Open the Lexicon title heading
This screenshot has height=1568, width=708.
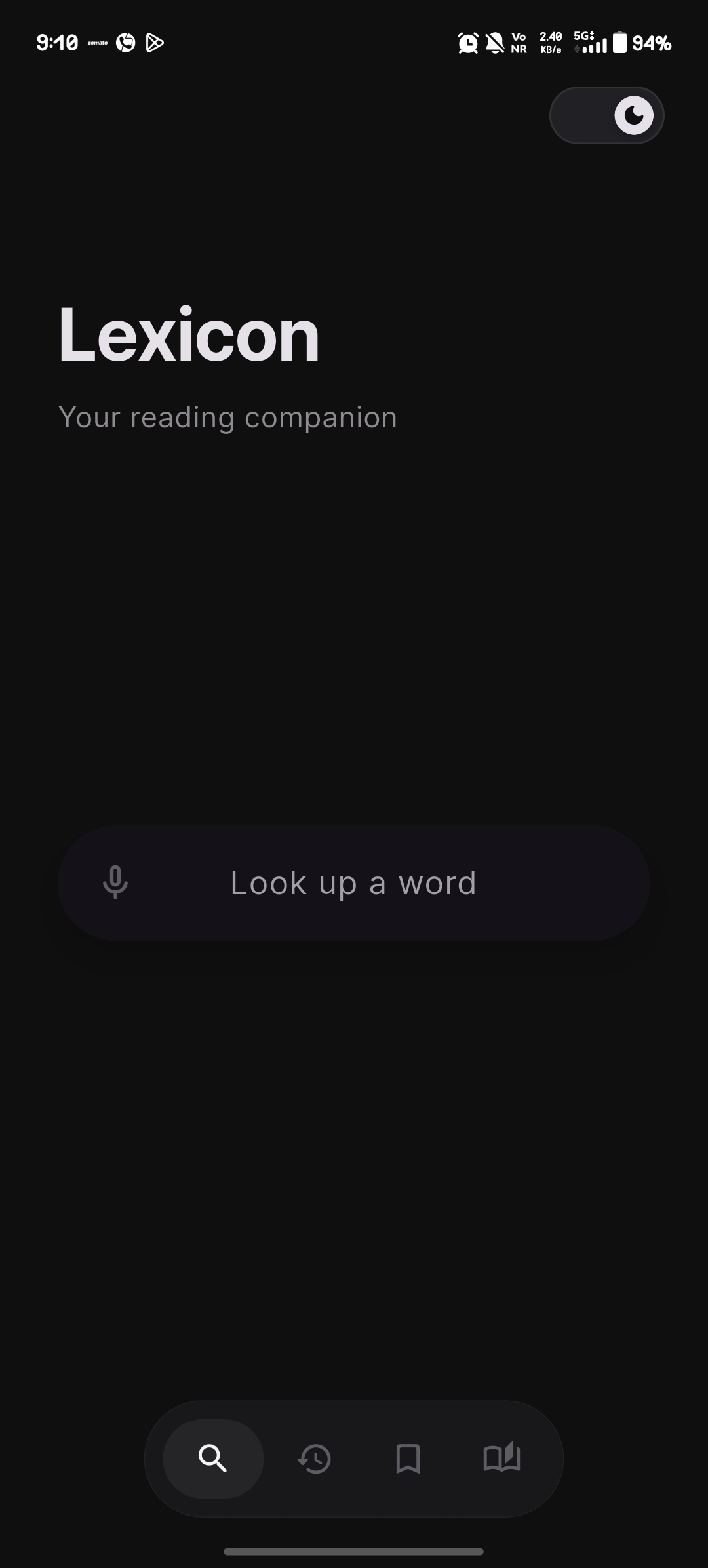coord(188,336)
